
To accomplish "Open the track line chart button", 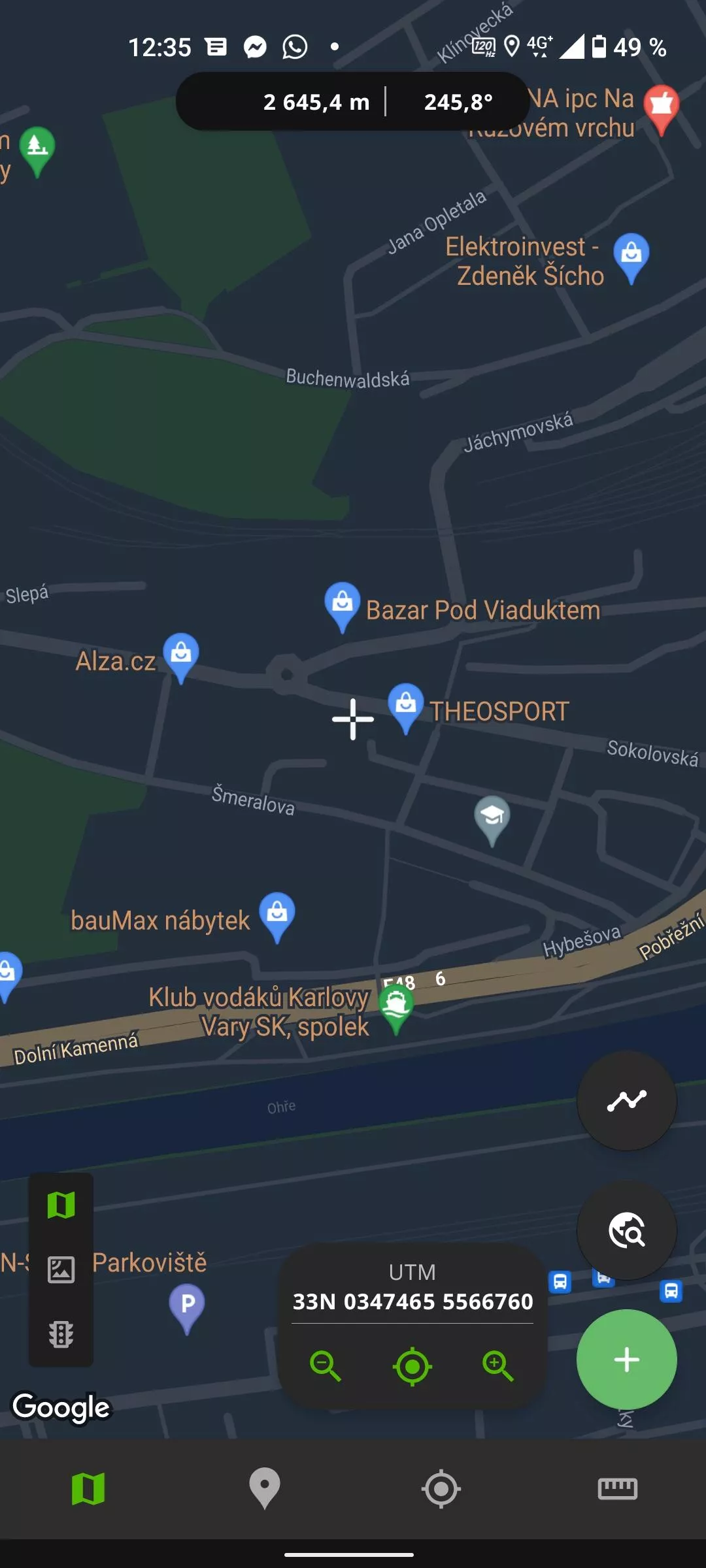I will click(626, 1101).
